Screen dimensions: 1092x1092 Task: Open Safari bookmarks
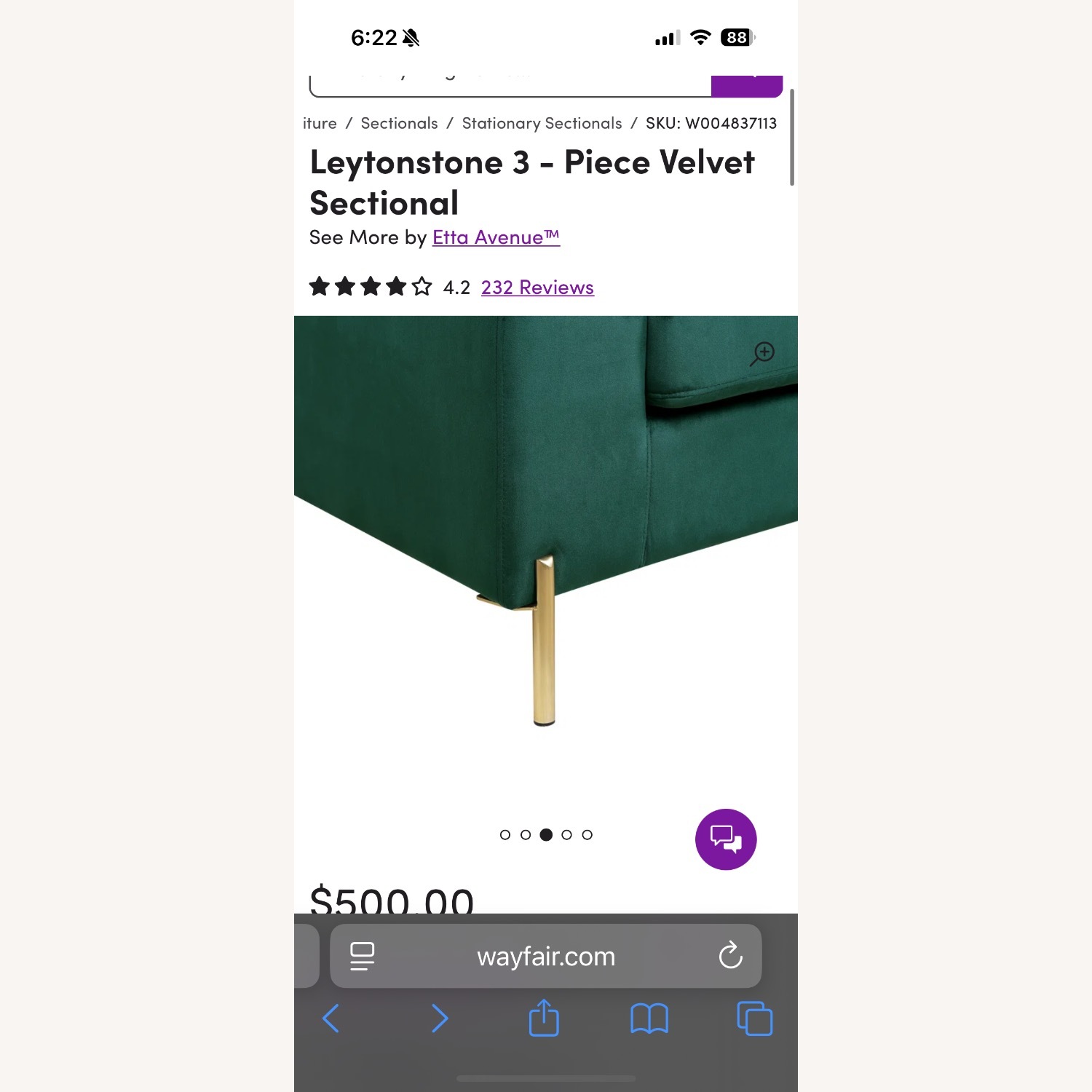pyautogui.click(x=649, y=1018)
